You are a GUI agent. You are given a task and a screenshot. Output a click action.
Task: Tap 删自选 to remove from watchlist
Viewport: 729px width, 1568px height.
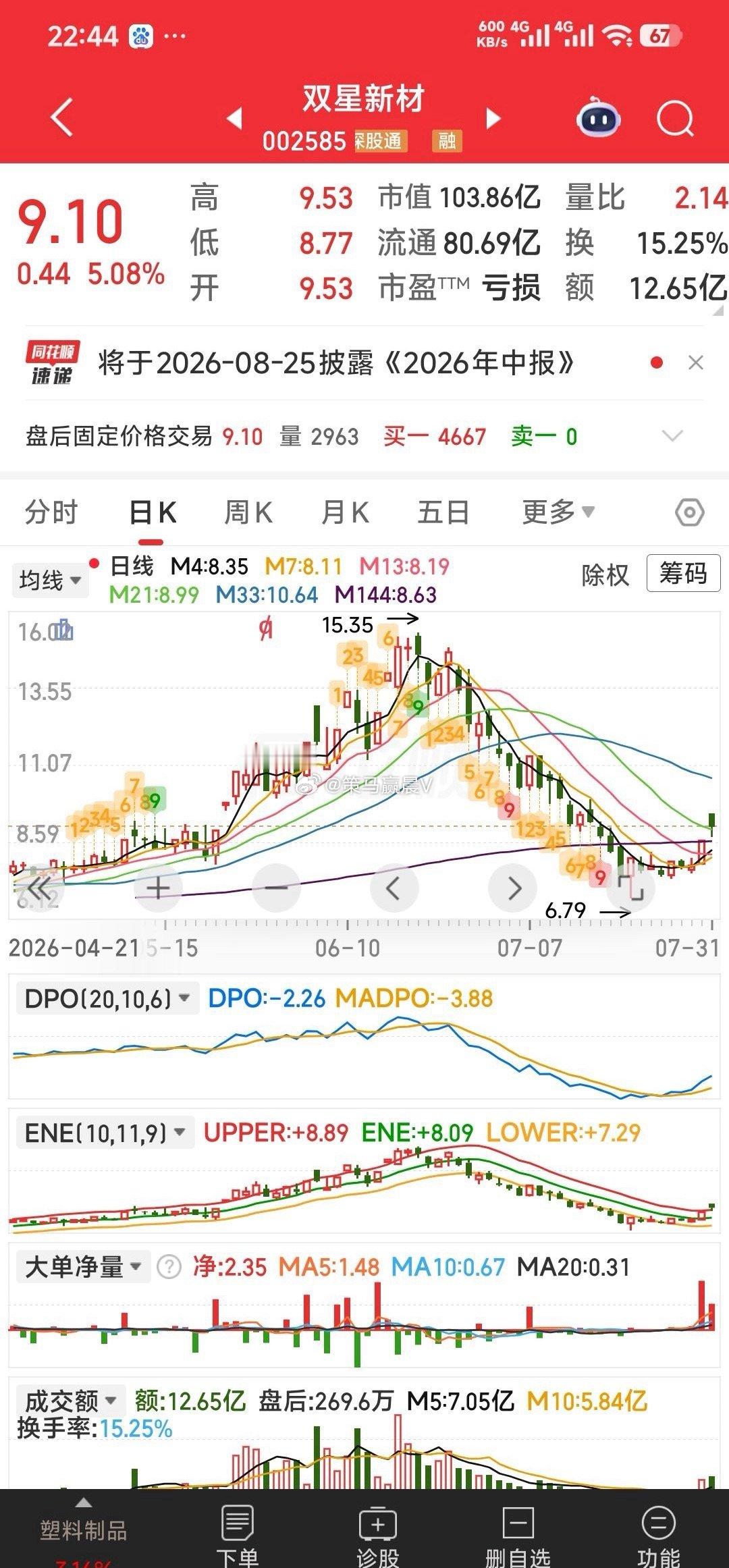pyautogui.click(x=518, y=1536)
